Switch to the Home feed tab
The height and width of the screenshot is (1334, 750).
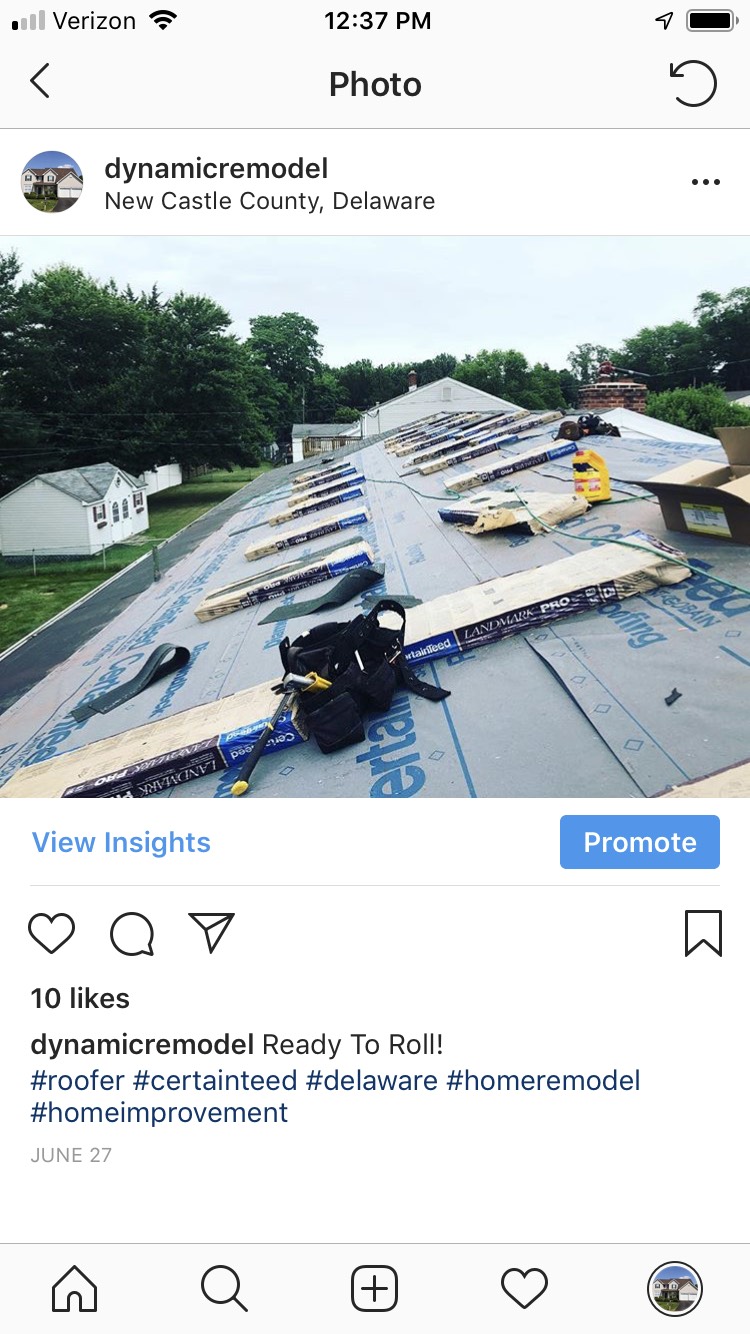pos(75,1288)
